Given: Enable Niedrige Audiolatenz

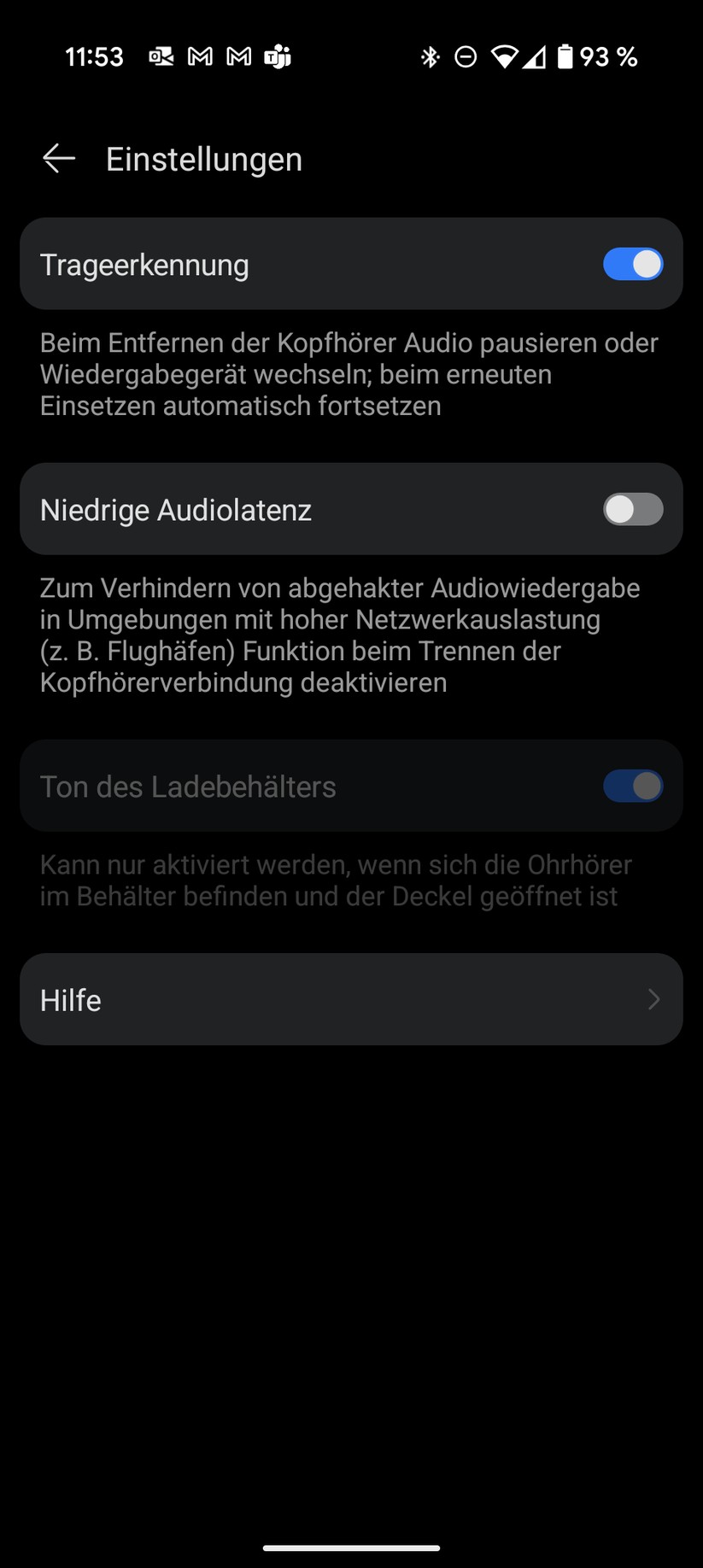Looking at the screenshot, I should click(632, 510).
